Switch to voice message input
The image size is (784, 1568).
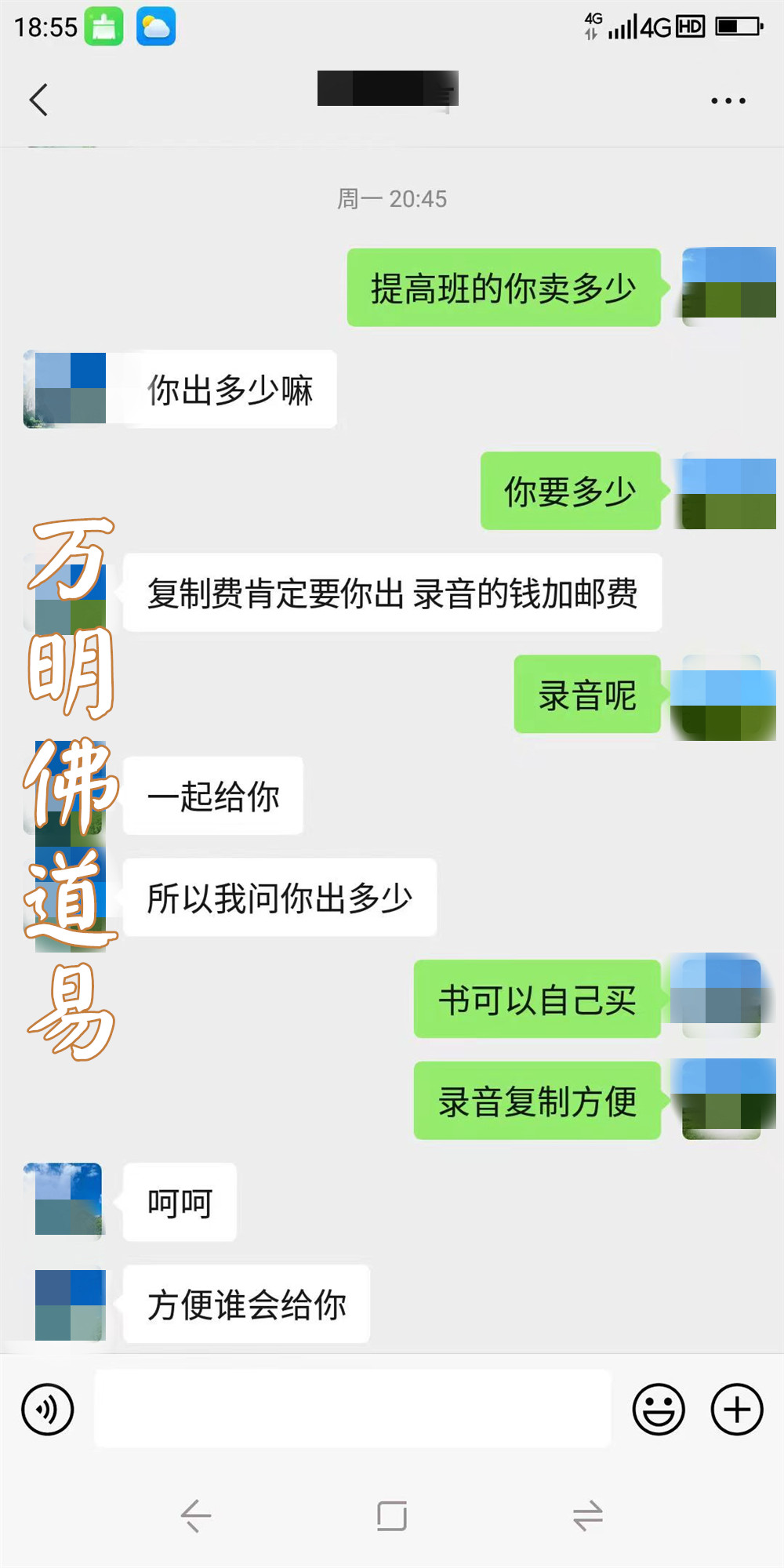click(48, 1409)
